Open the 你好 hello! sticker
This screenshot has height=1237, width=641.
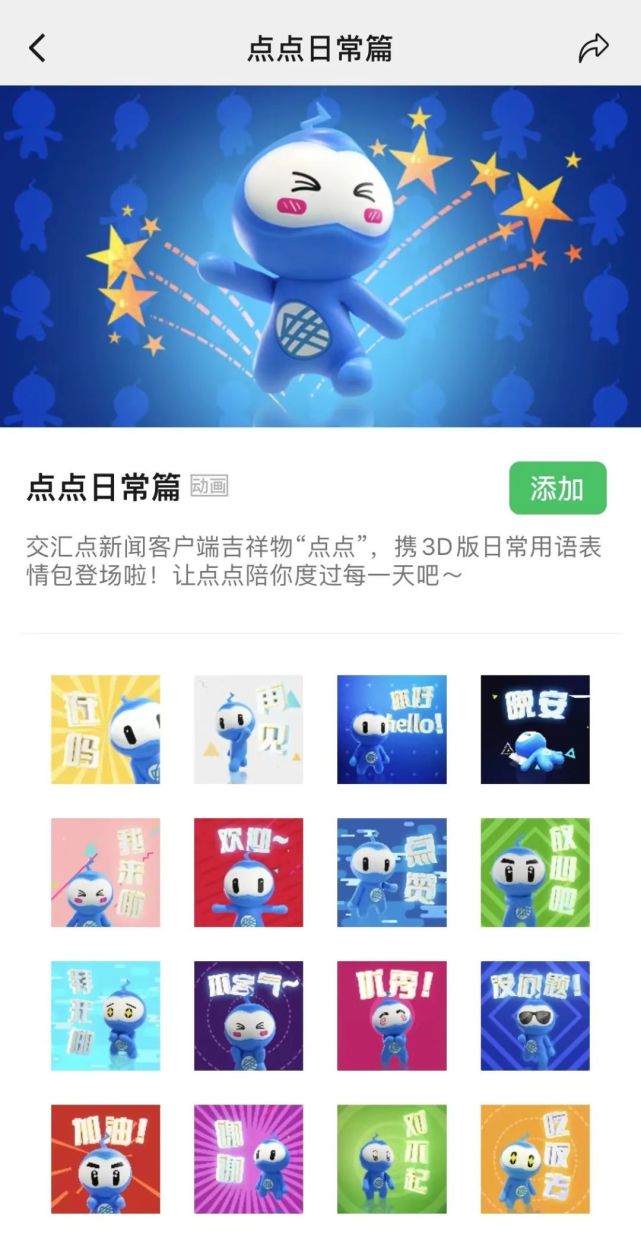coord(392,730)
